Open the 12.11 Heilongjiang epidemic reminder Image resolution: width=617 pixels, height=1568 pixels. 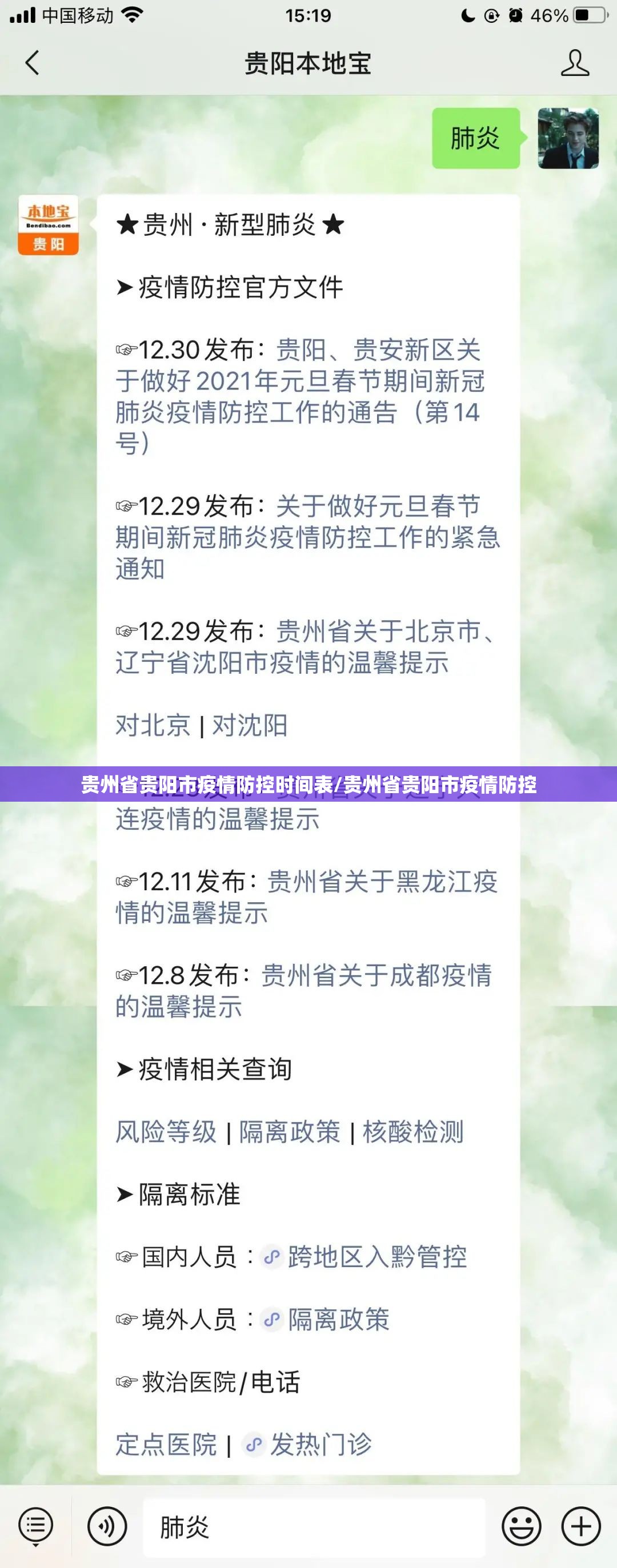pos(306,897)
